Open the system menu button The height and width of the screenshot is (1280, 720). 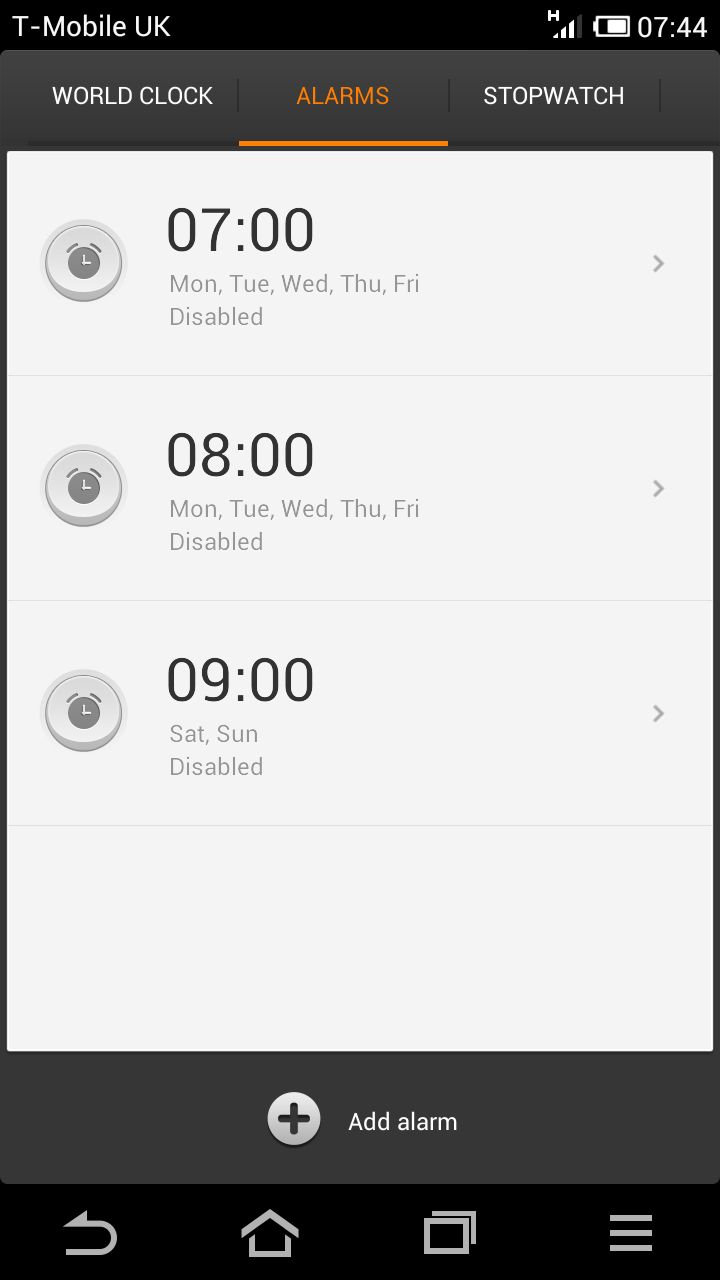click(x=631, y=1233)
